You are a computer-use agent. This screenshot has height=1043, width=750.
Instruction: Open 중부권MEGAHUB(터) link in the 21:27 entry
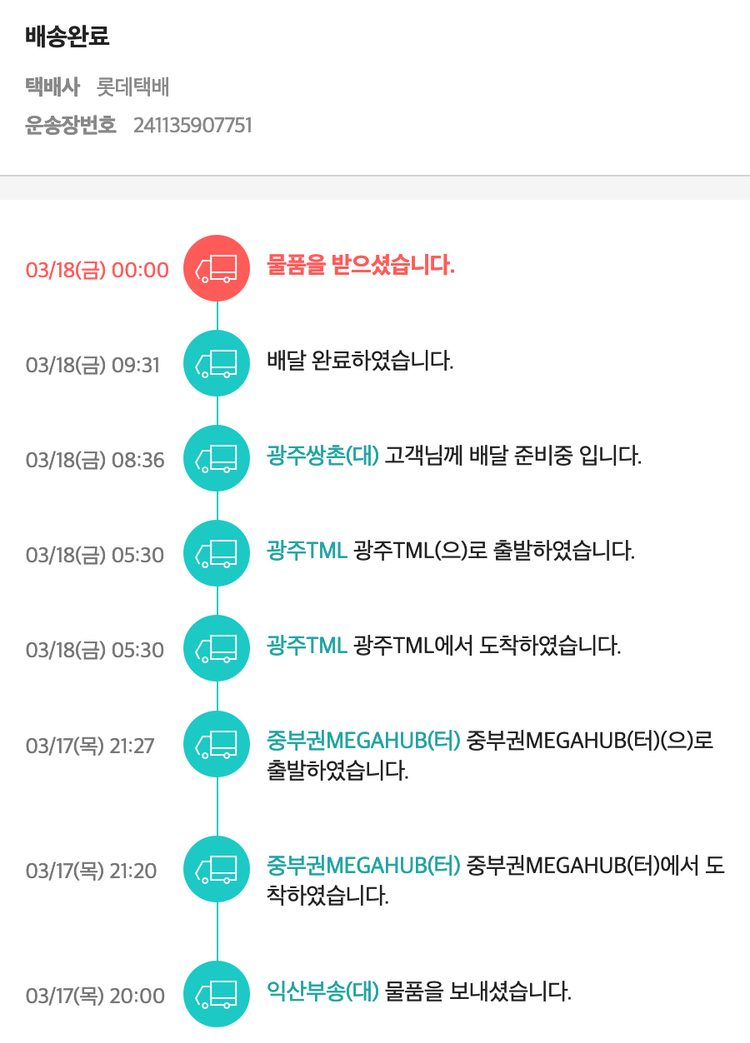[363, 741]
